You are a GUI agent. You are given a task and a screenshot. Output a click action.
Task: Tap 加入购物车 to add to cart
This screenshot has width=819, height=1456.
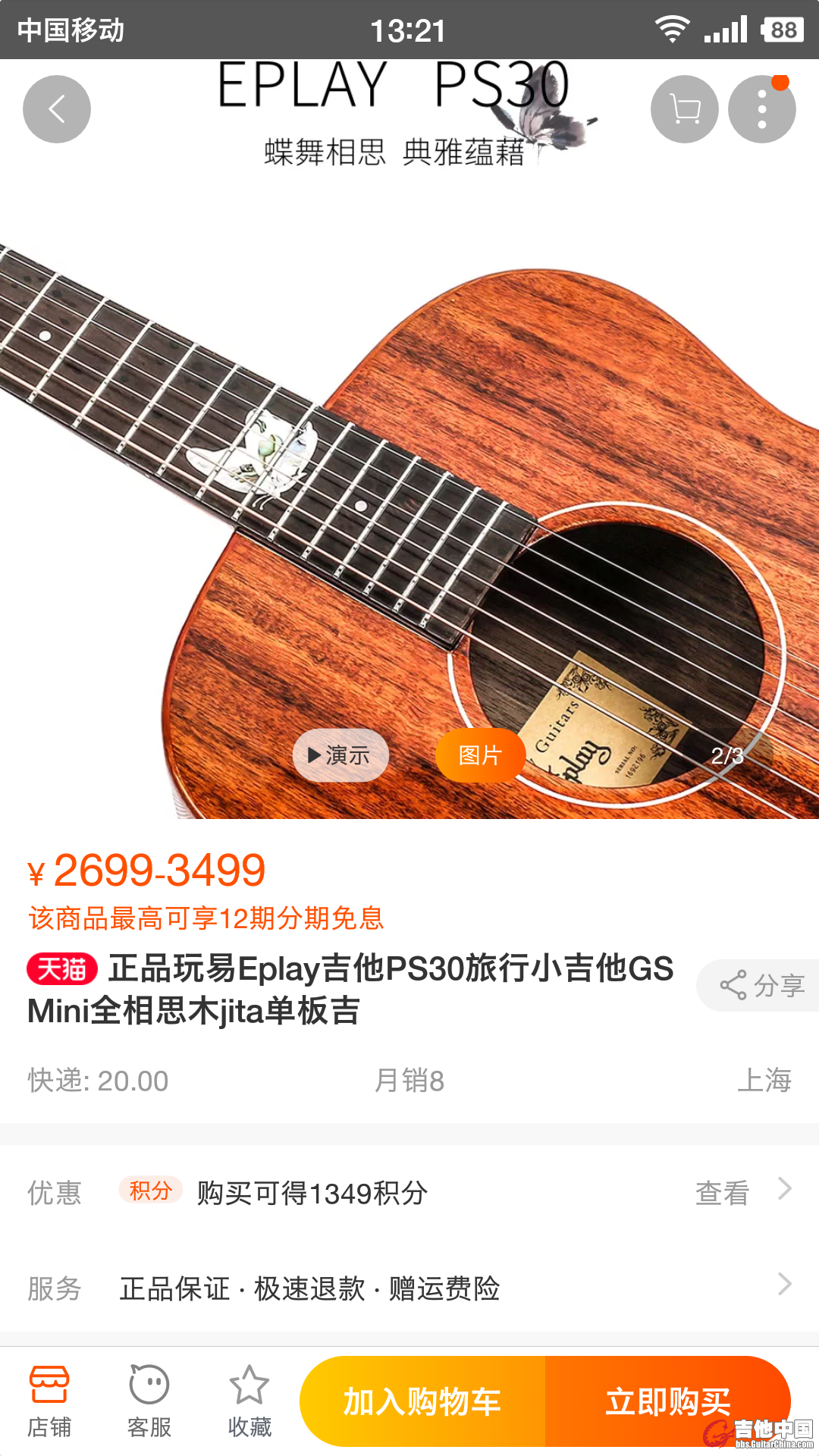point(422,1401)
